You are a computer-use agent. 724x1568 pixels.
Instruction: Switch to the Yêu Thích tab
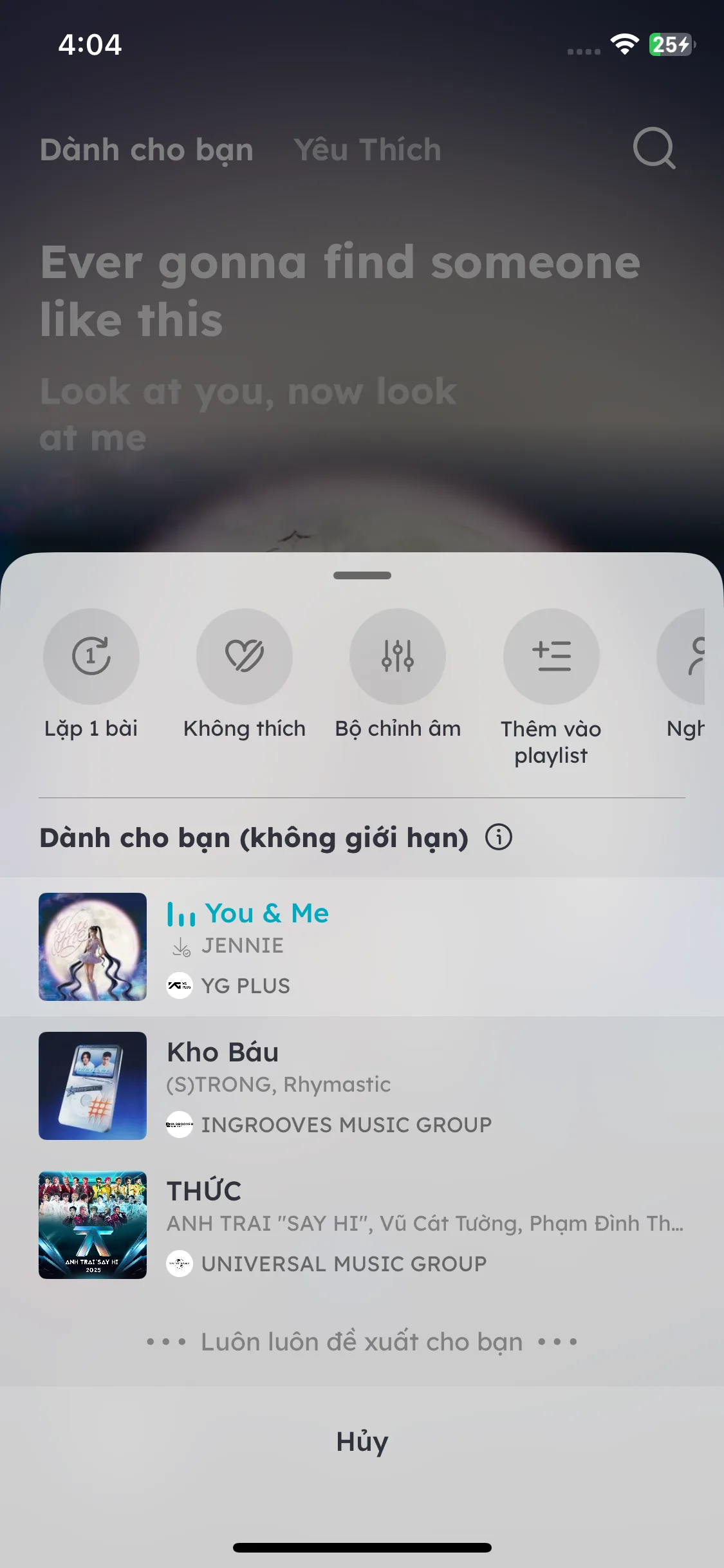tap(367, 150)
